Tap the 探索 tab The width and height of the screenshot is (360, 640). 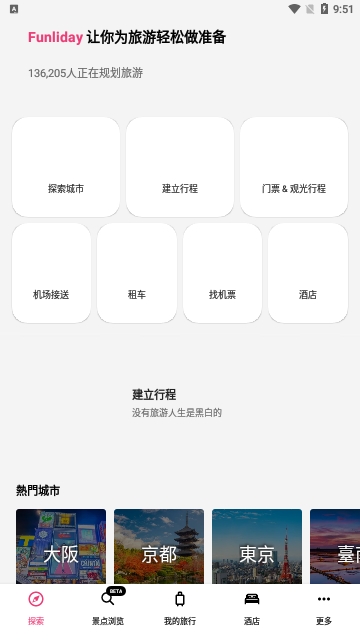click(36, 608)
